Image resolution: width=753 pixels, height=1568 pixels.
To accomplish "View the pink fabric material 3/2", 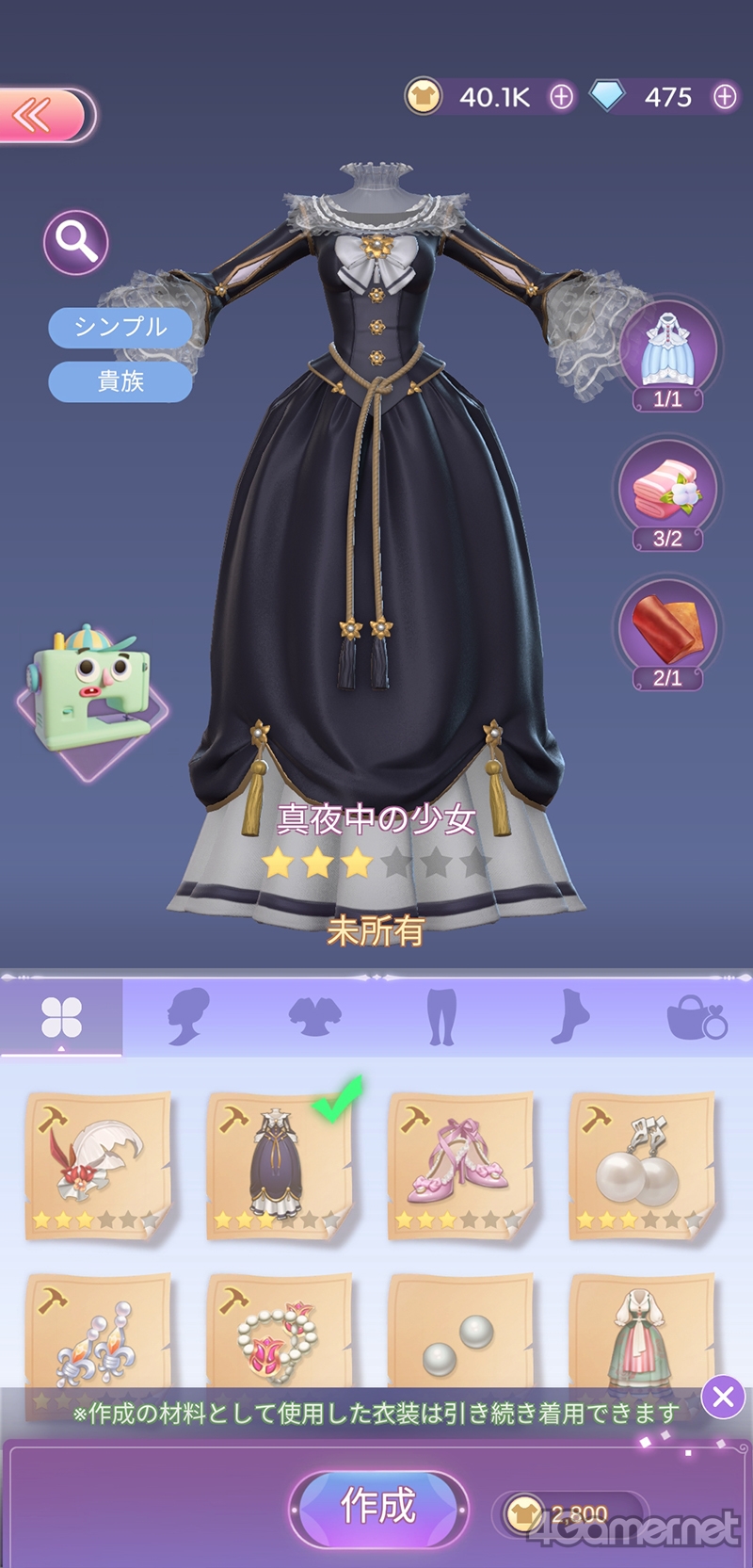I will tap(667, 493).
